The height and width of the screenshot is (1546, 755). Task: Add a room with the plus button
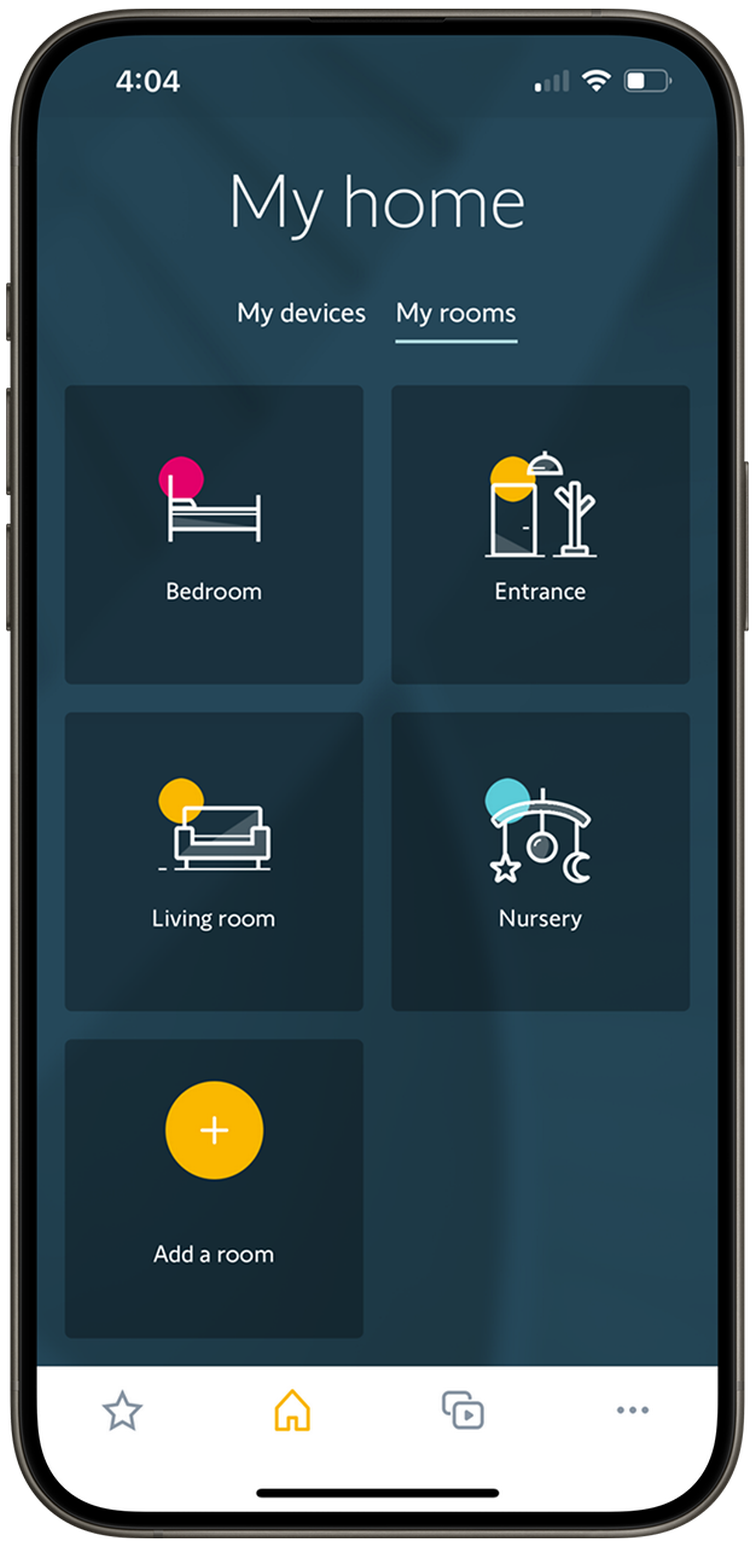[x=214, y=1130]
